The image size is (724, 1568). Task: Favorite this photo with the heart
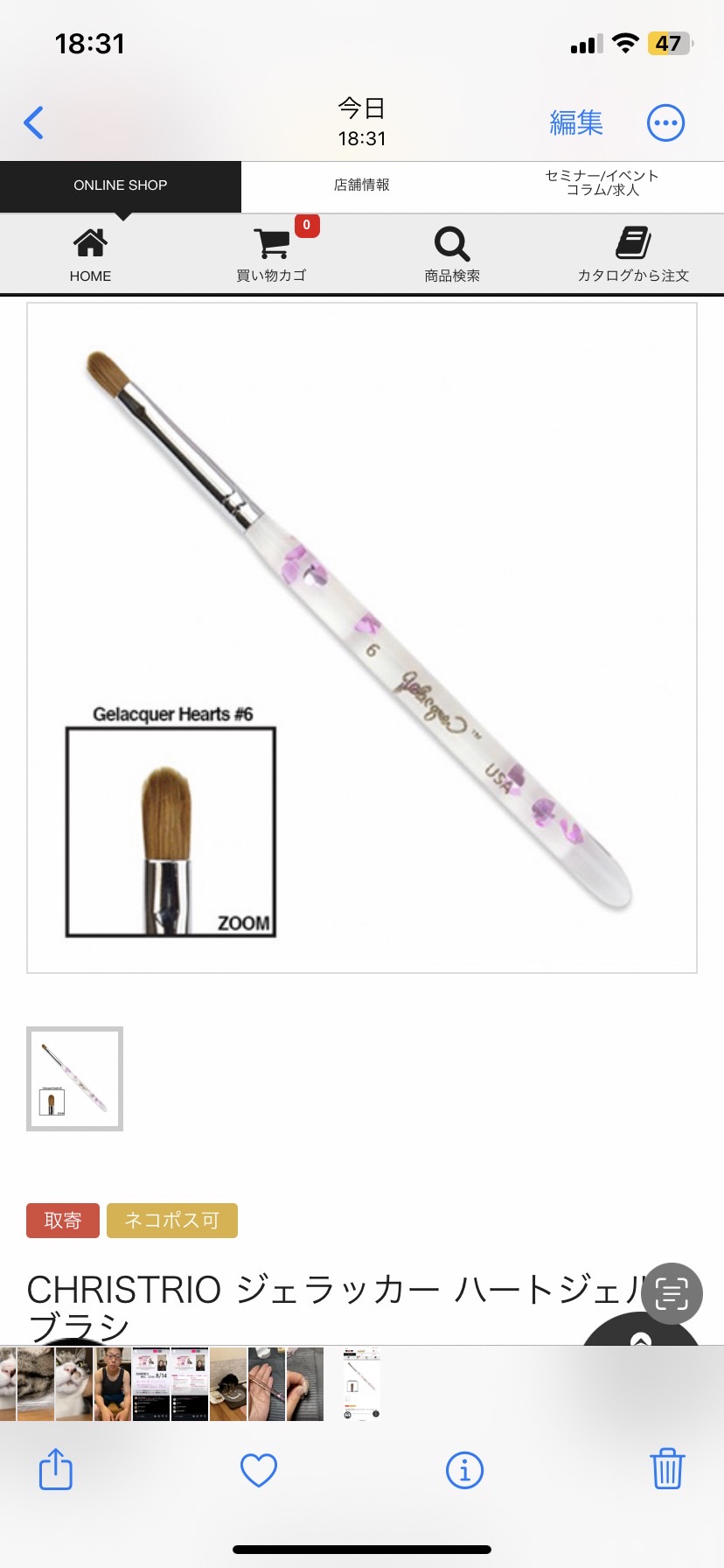(x=259, y=1470)
